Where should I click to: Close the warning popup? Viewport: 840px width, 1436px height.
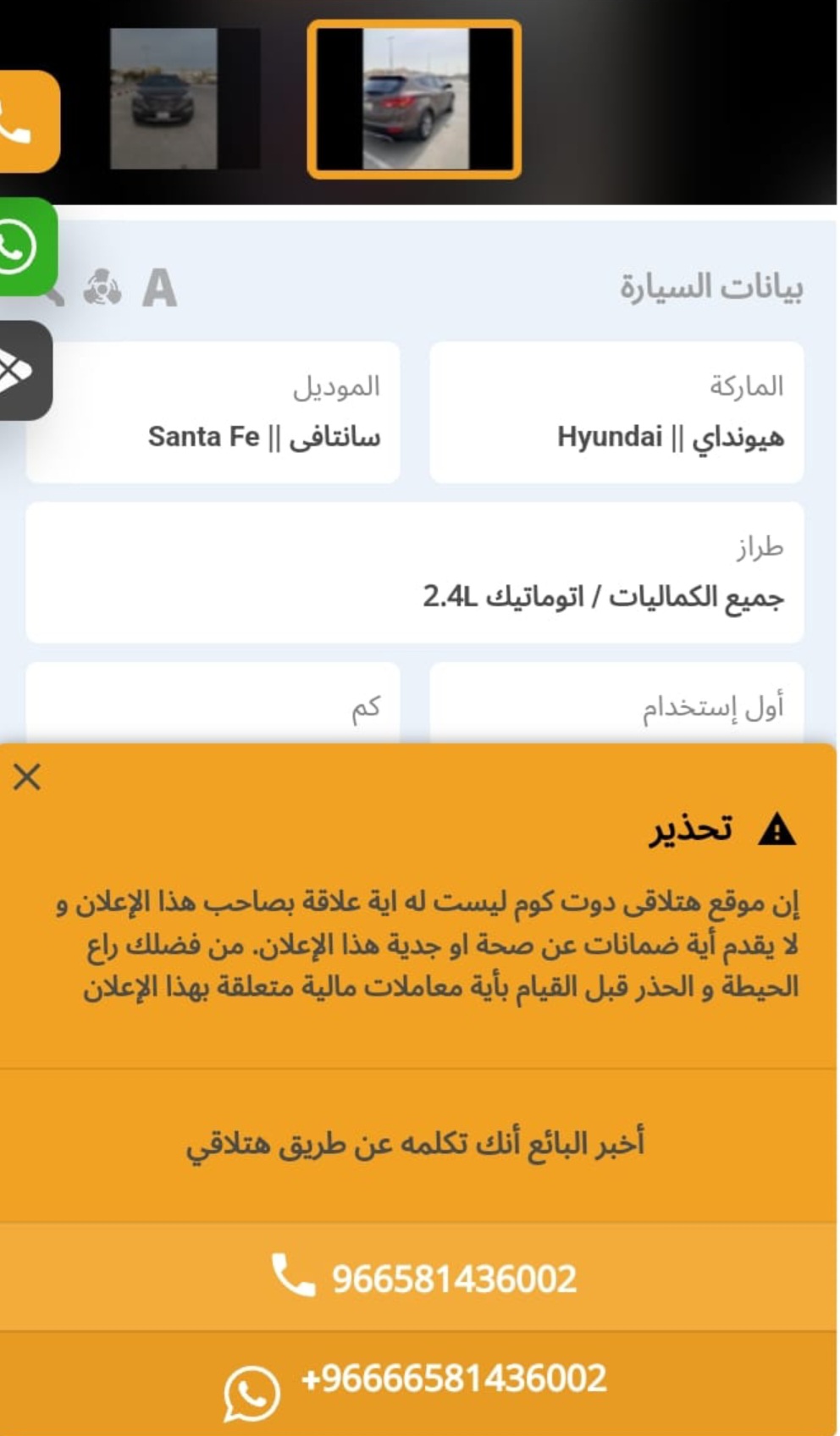click(x=27, y=776)
